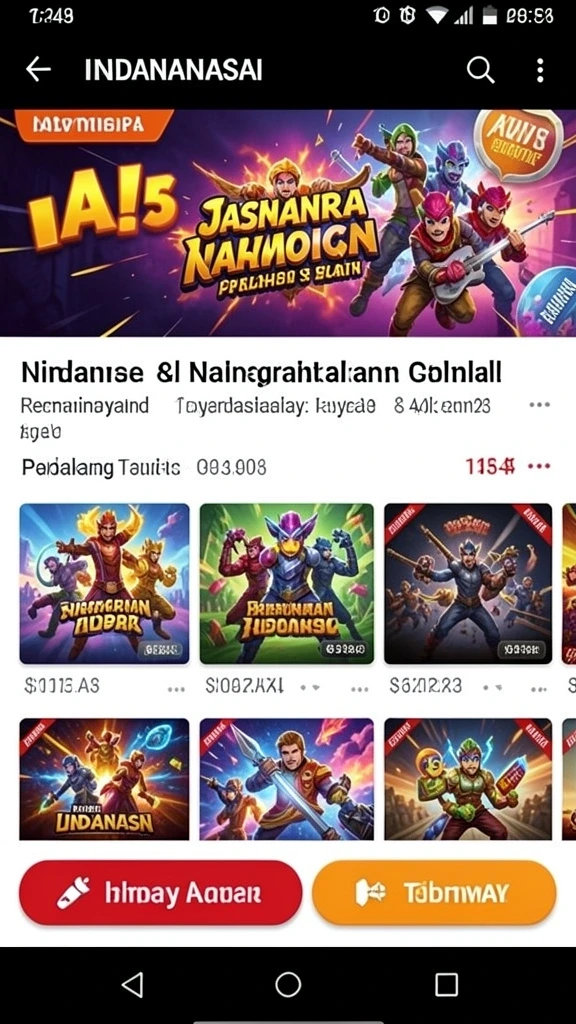Go back using the app bar arrow
Image resolution: width=576 pixels, height=1024 pixels.
pos(39,69)
